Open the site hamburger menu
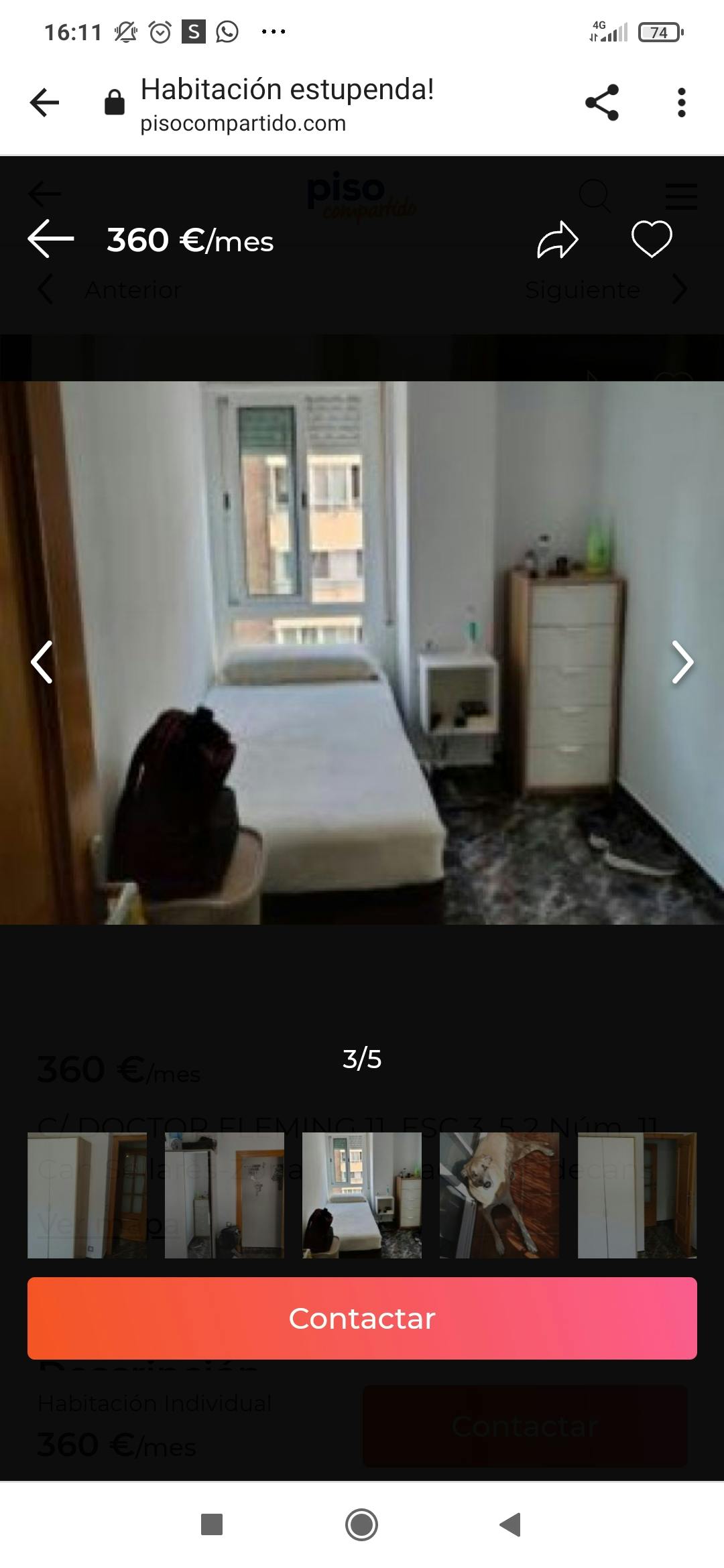 pyautogui.click(x=680, y=196)
